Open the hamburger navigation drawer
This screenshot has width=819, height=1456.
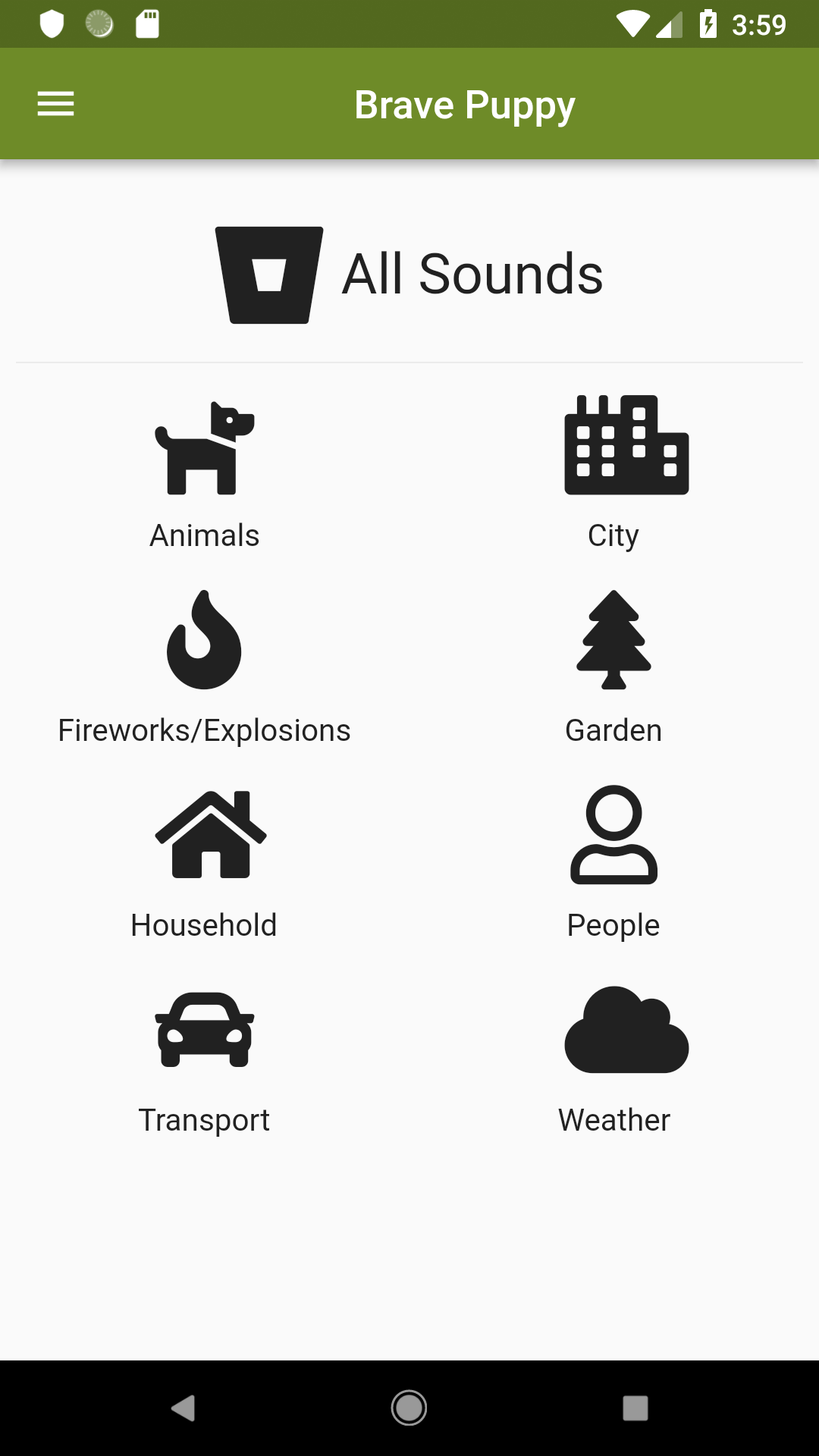point(56,104)
